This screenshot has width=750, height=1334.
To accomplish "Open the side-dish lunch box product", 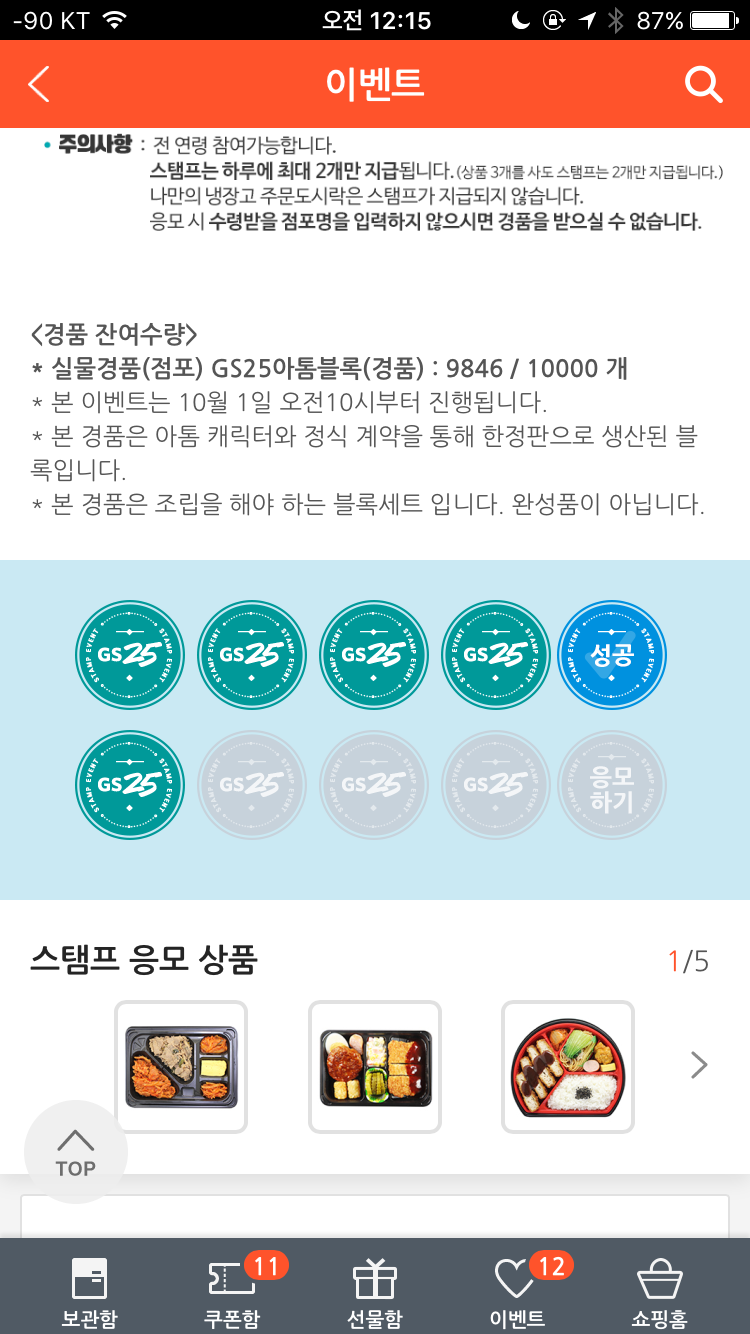I will pos(181,1066).
